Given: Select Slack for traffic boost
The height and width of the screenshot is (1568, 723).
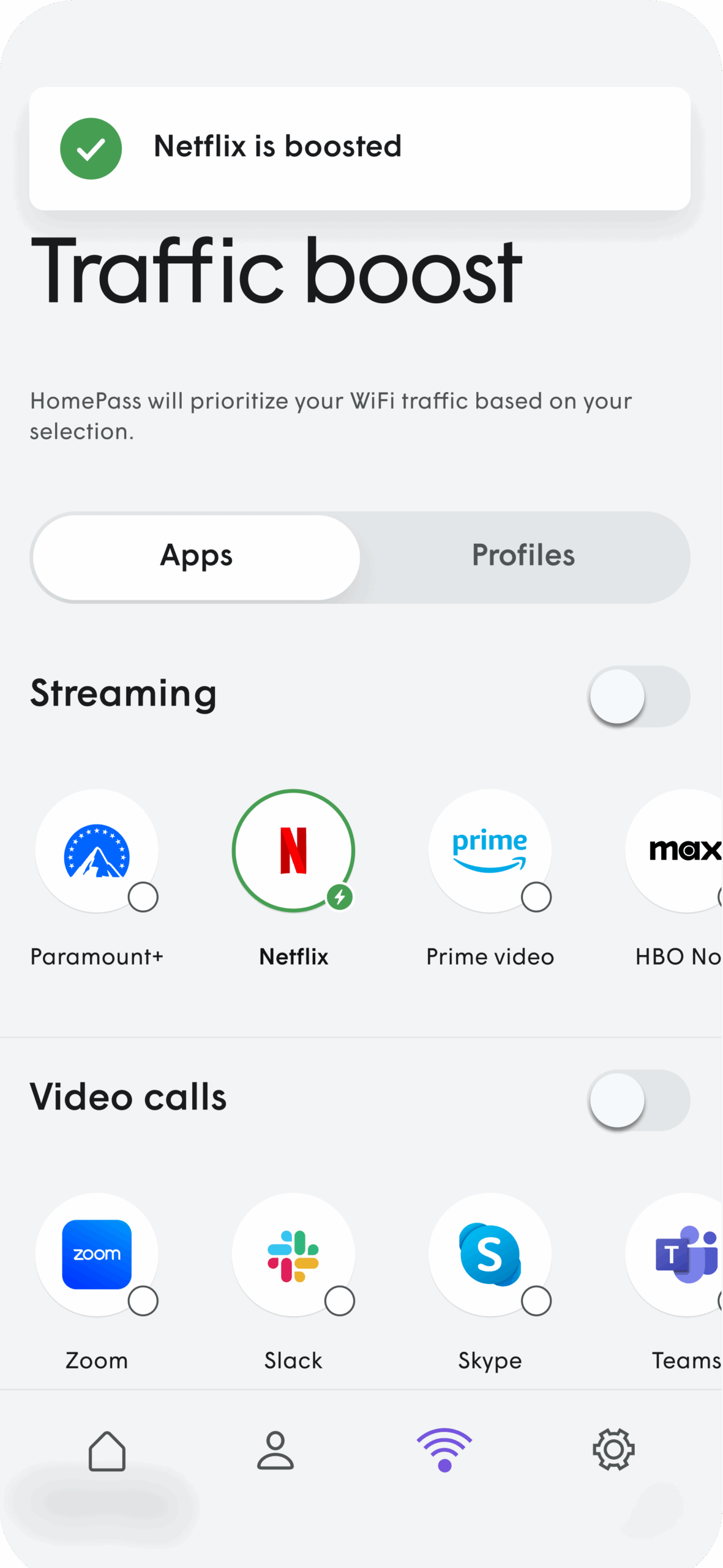Looking at the screenshot, I should (293, 1254).
